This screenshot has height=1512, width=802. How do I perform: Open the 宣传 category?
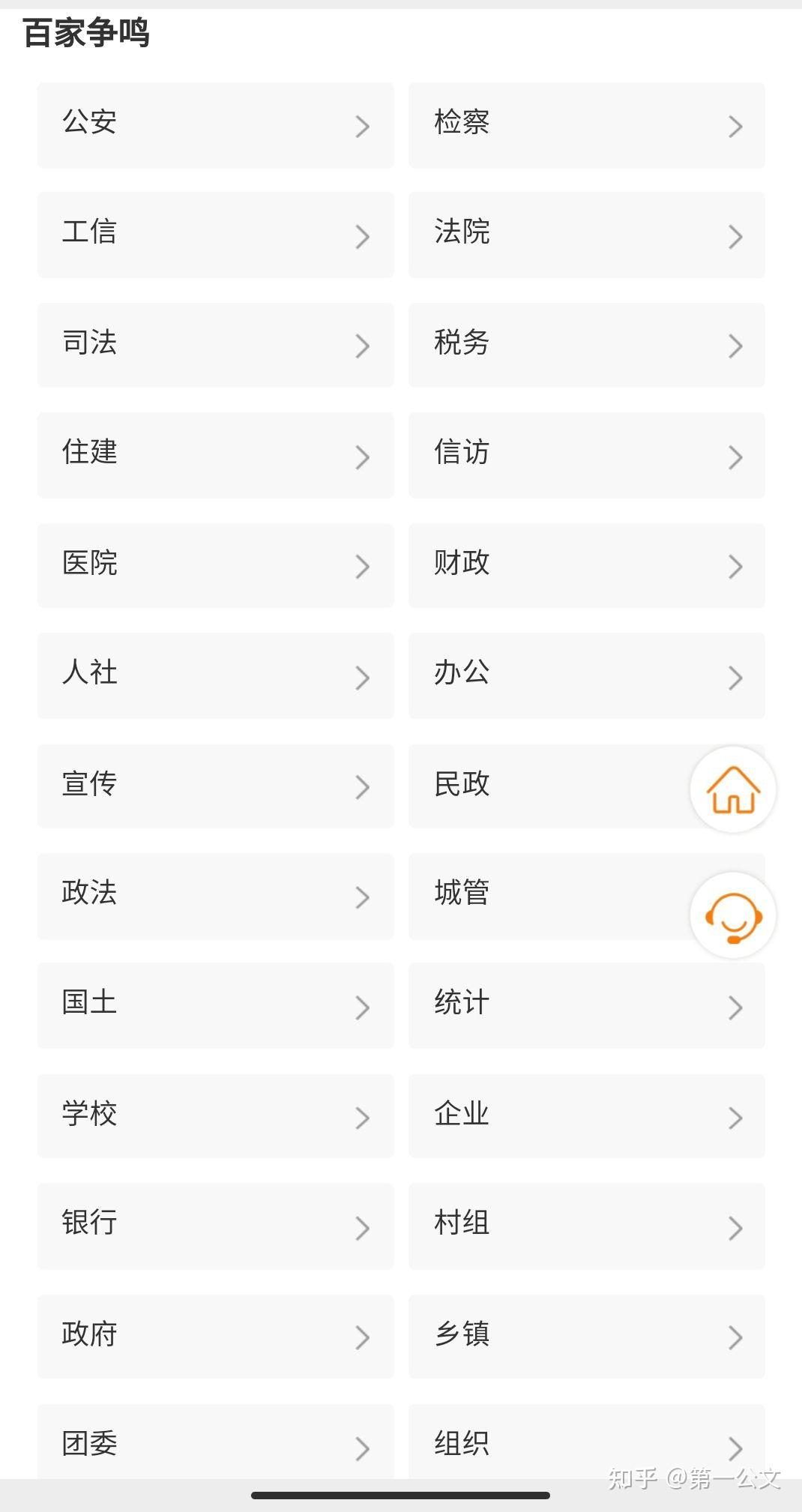(x=215, y=786)
